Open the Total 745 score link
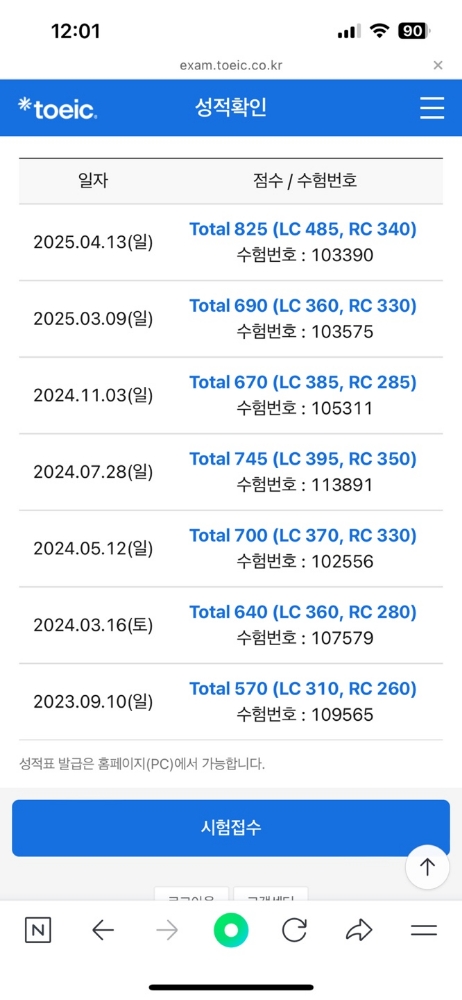 pyautogui.click(x=302, y=459)
